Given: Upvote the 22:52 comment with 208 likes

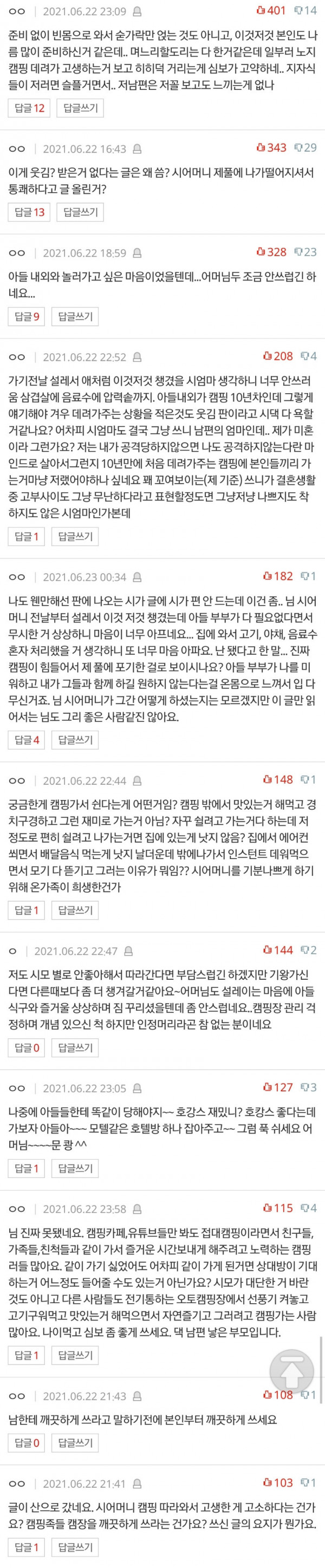Looking at the screenshot, I should pyautogui.click(x=277, y=356).
